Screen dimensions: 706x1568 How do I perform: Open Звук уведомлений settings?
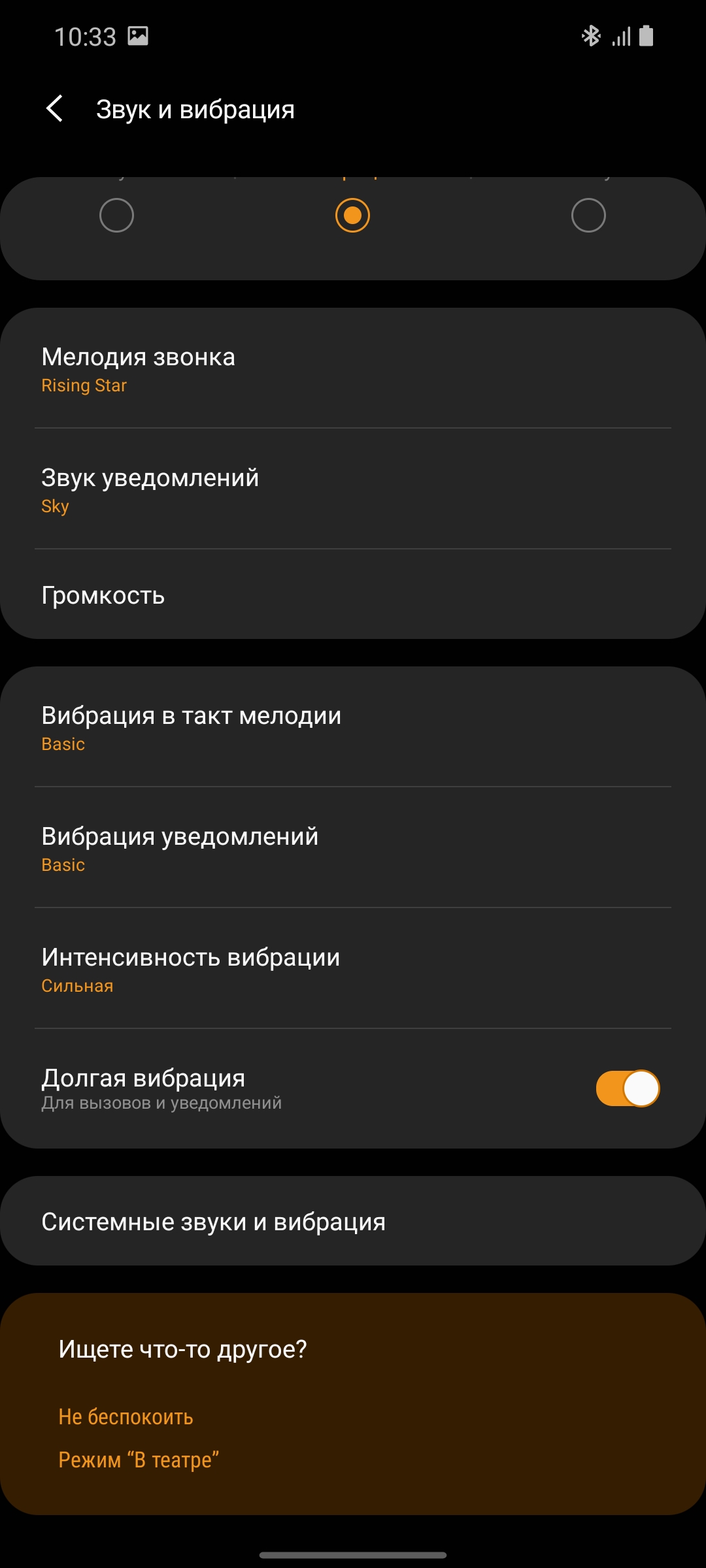pyautogui.click(x=353, y=490)
